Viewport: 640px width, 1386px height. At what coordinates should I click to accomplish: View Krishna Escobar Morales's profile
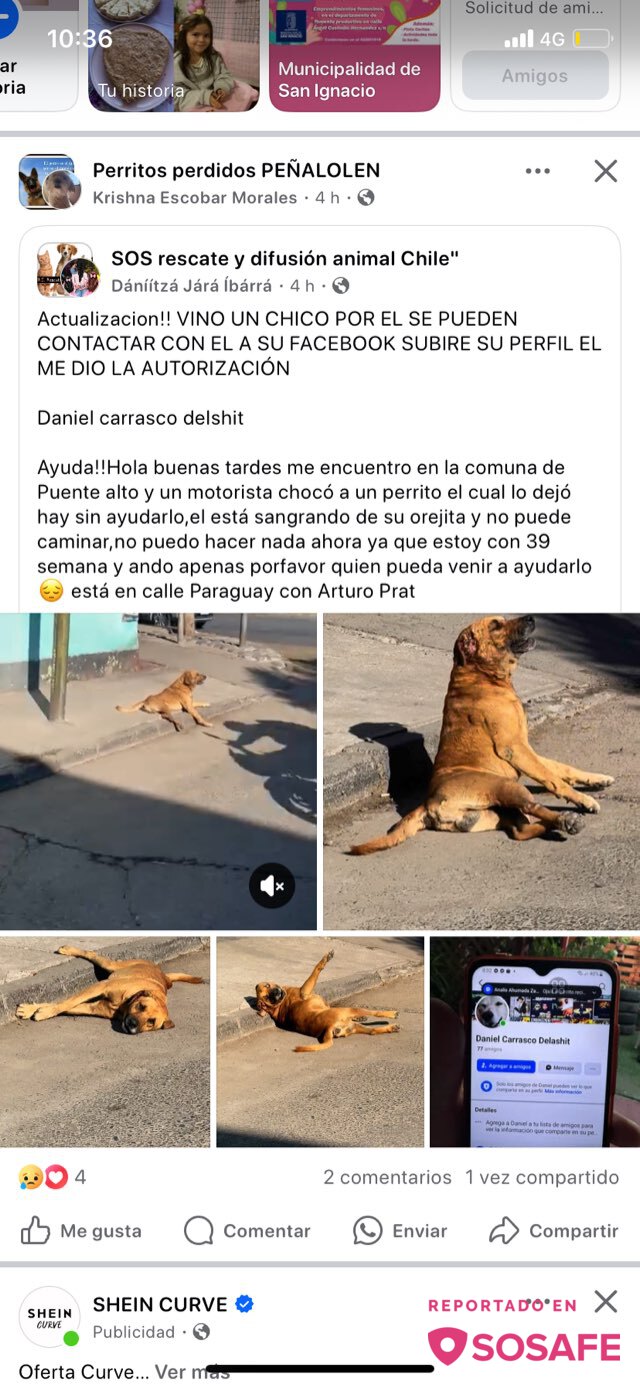click(x=195, y=198)
